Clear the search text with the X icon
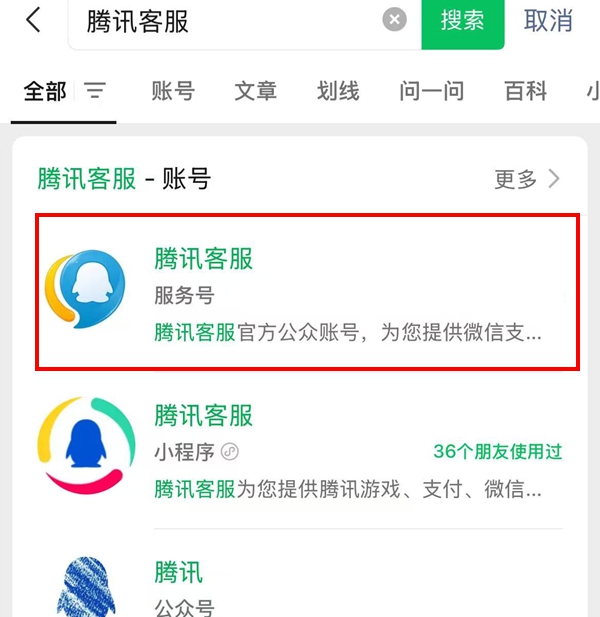 (x=395, y=20)
